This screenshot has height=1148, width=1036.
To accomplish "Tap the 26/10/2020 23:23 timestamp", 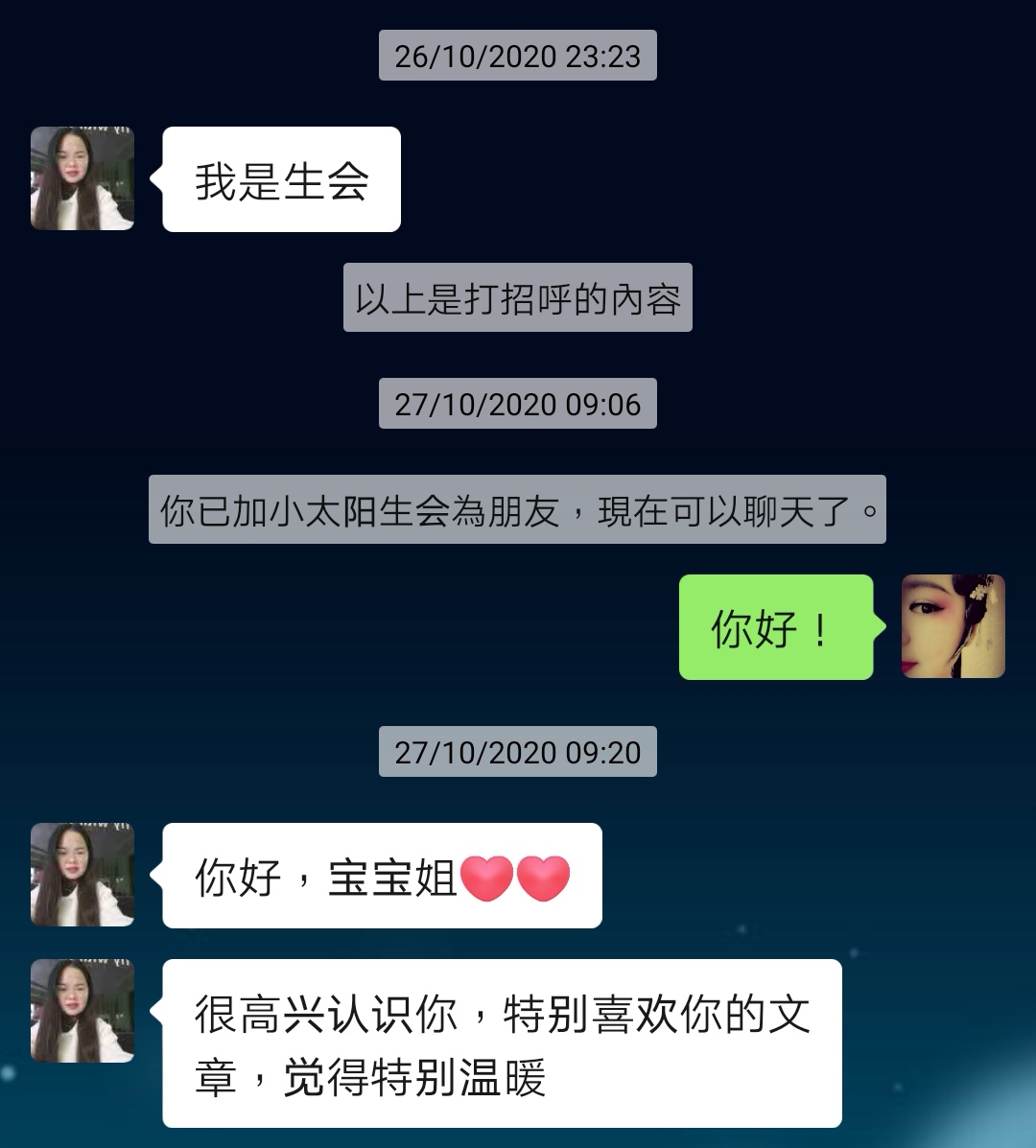I will [518, 58].
